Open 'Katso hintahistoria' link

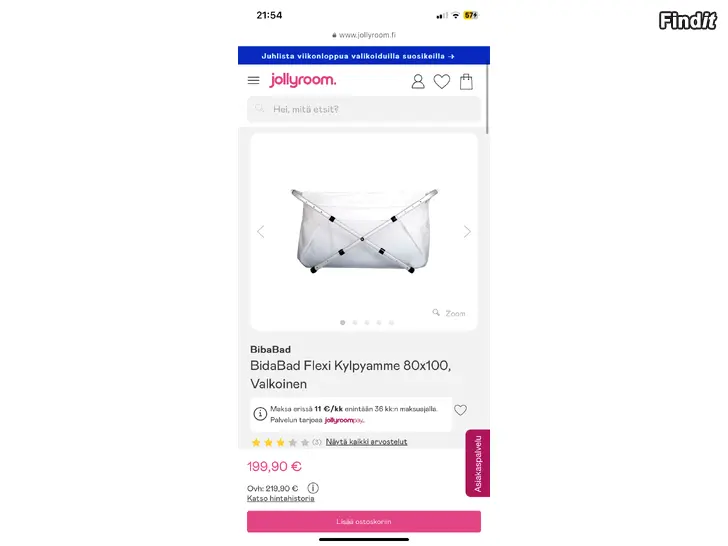click(280, 498)
